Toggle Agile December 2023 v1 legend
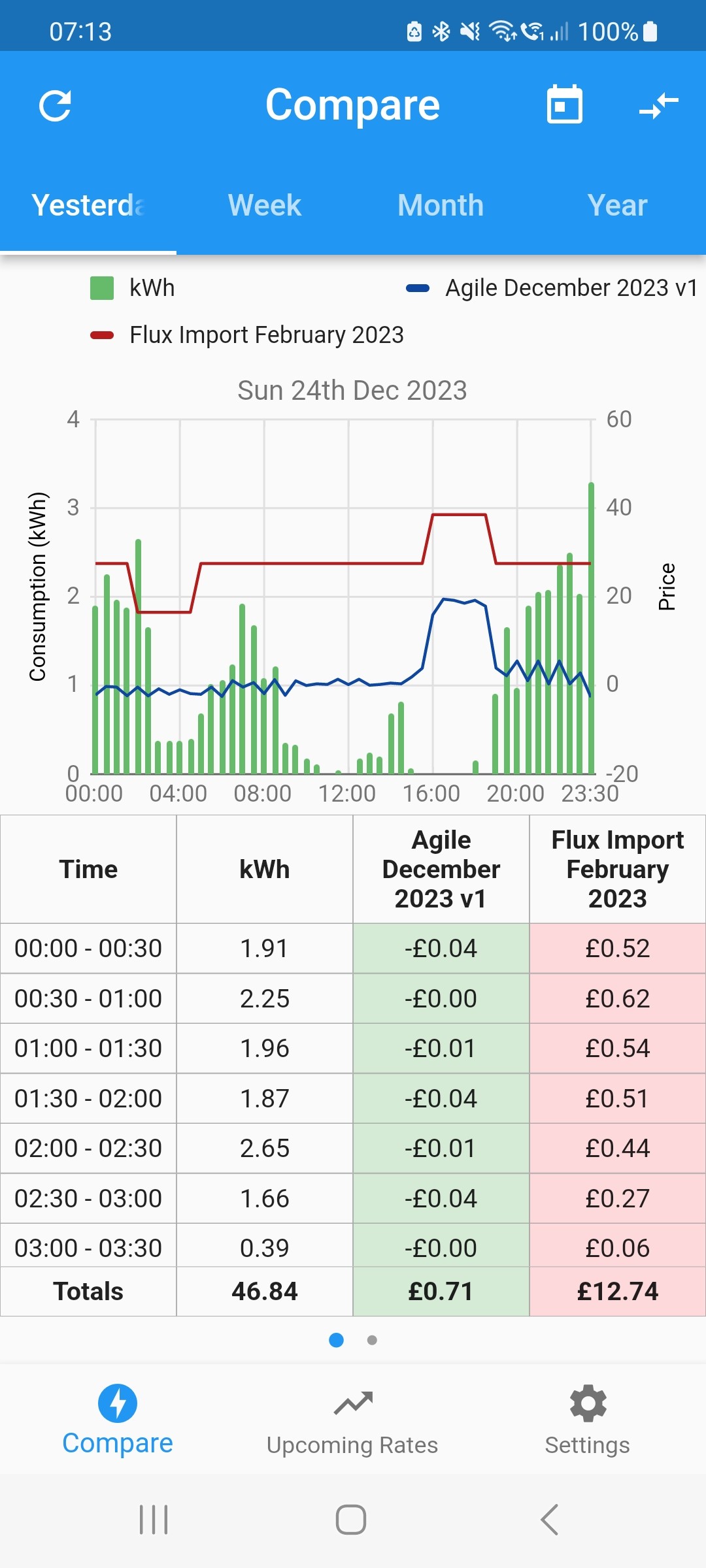Viewport: 706px width, 1568px height. click(552, 288)
